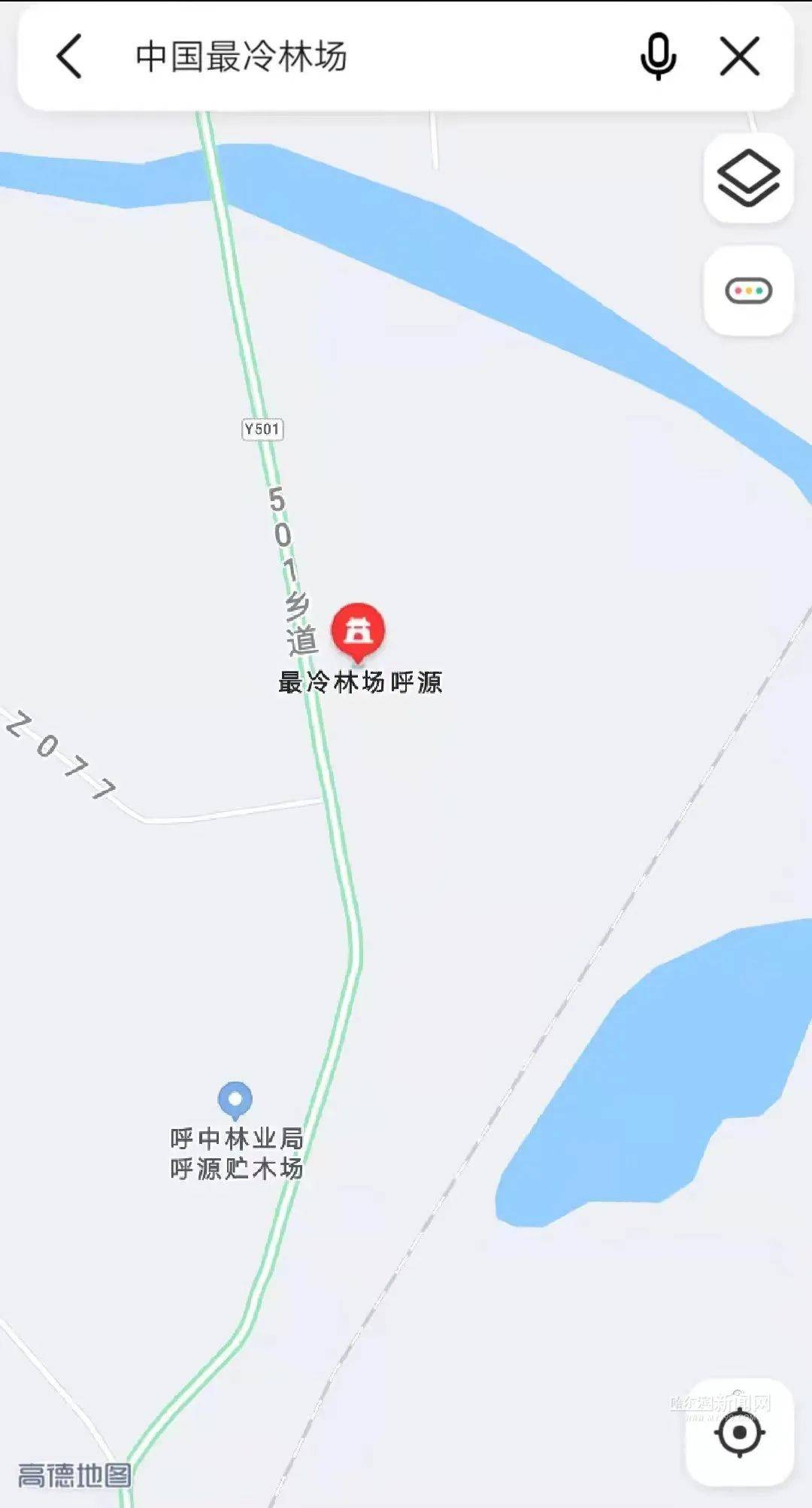Open the map layers selector
812x1508 pixels.
pos(748,178)
